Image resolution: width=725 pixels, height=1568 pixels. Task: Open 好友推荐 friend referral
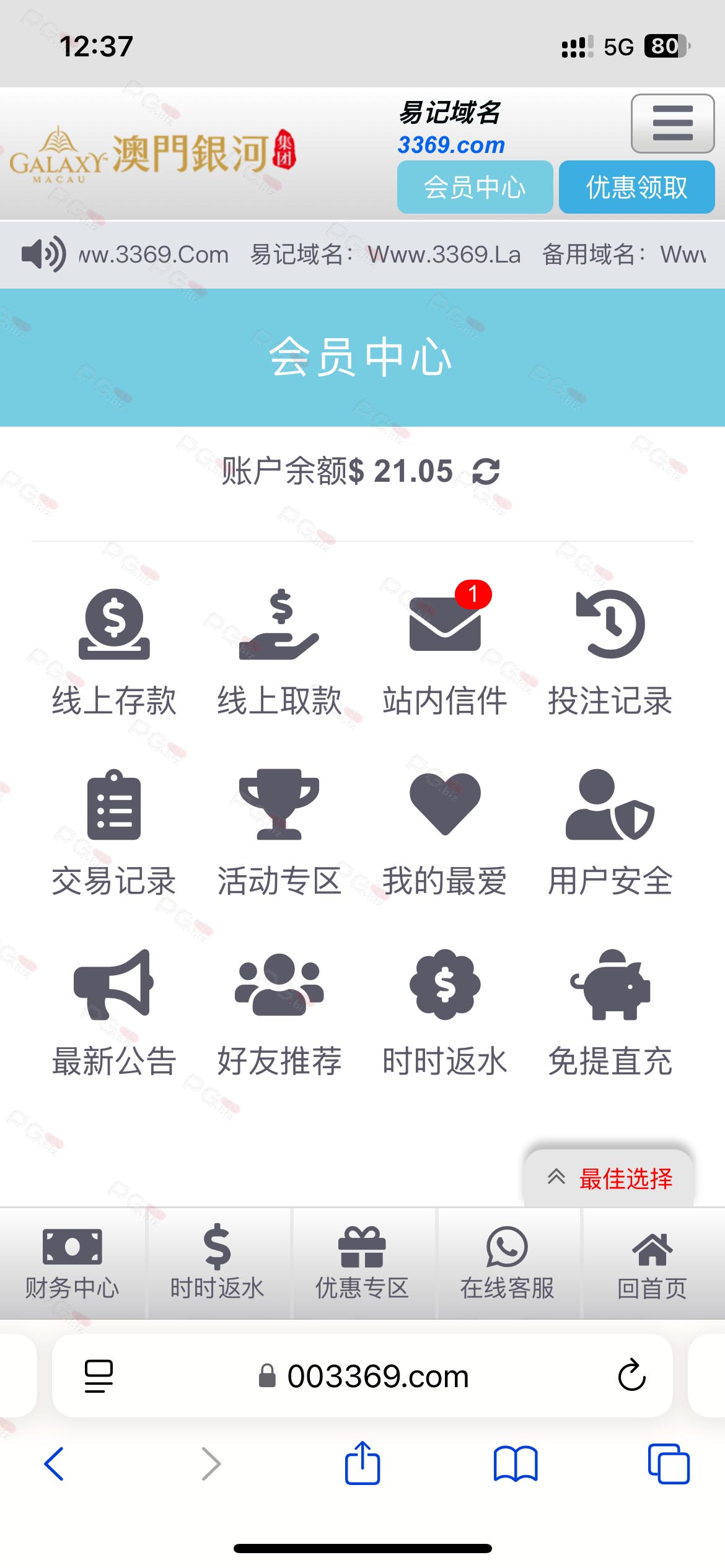pyautogui.click(x=279, y=1013)
